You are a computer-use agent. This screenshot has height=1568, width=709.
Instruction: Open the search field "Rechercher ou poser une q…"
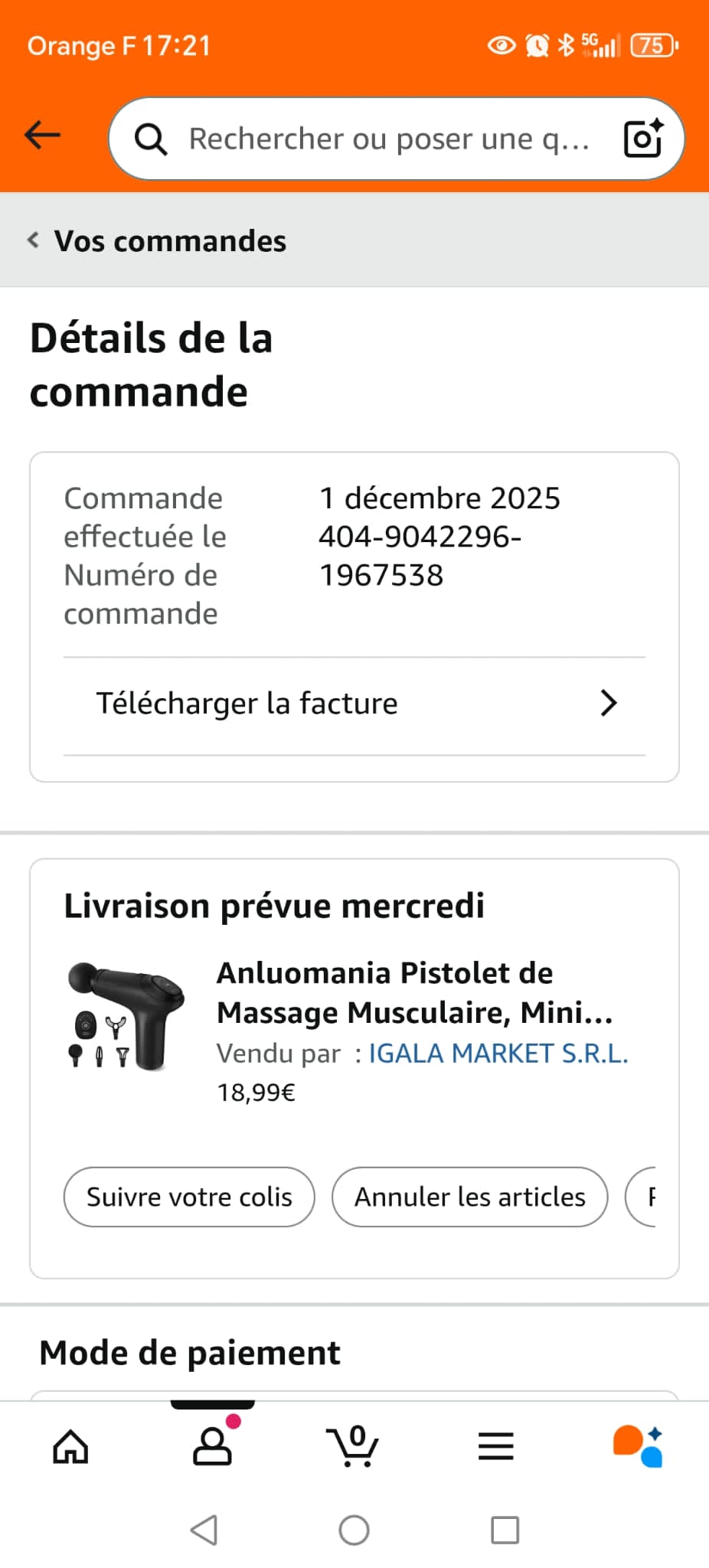tap(383, 139)
